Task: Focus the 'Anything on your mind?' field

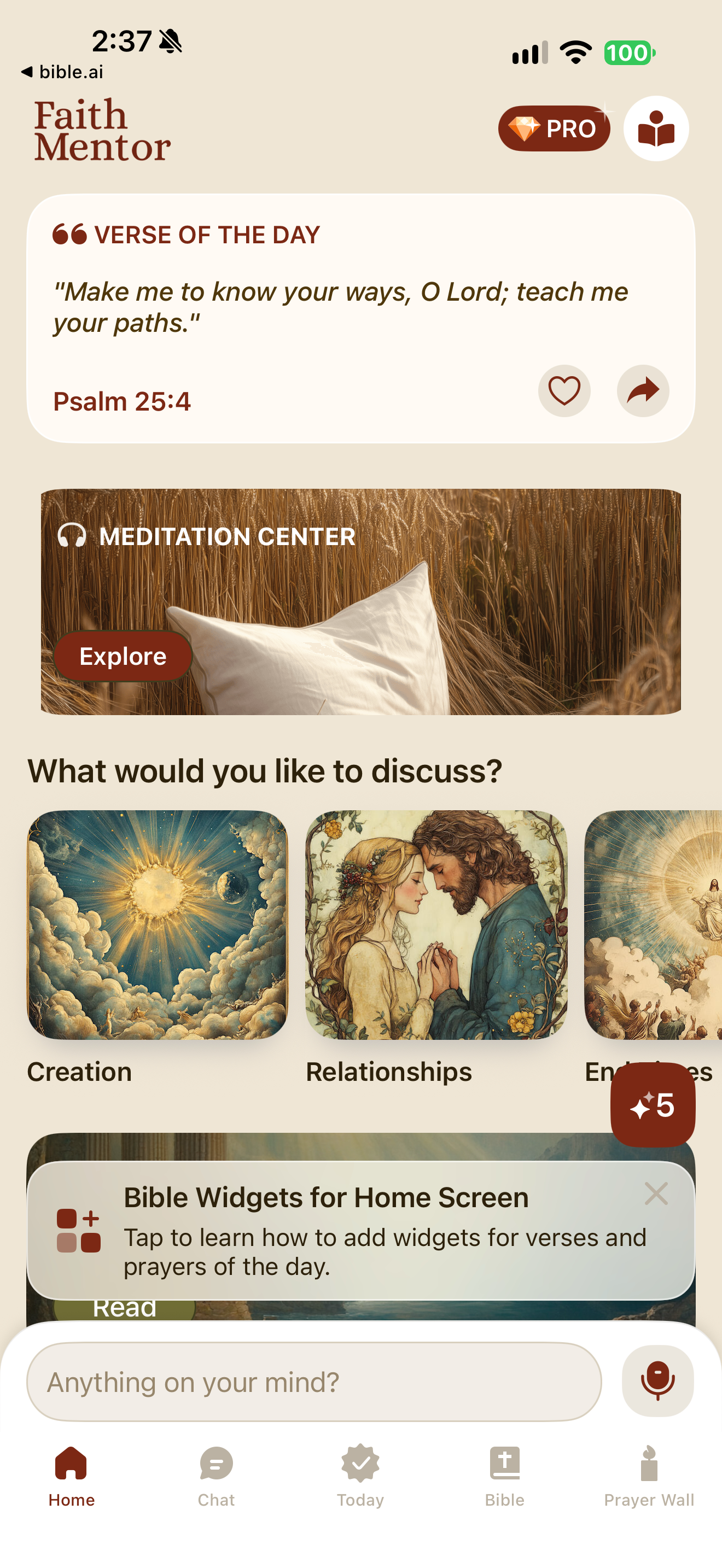Action: pos(314,1382)
